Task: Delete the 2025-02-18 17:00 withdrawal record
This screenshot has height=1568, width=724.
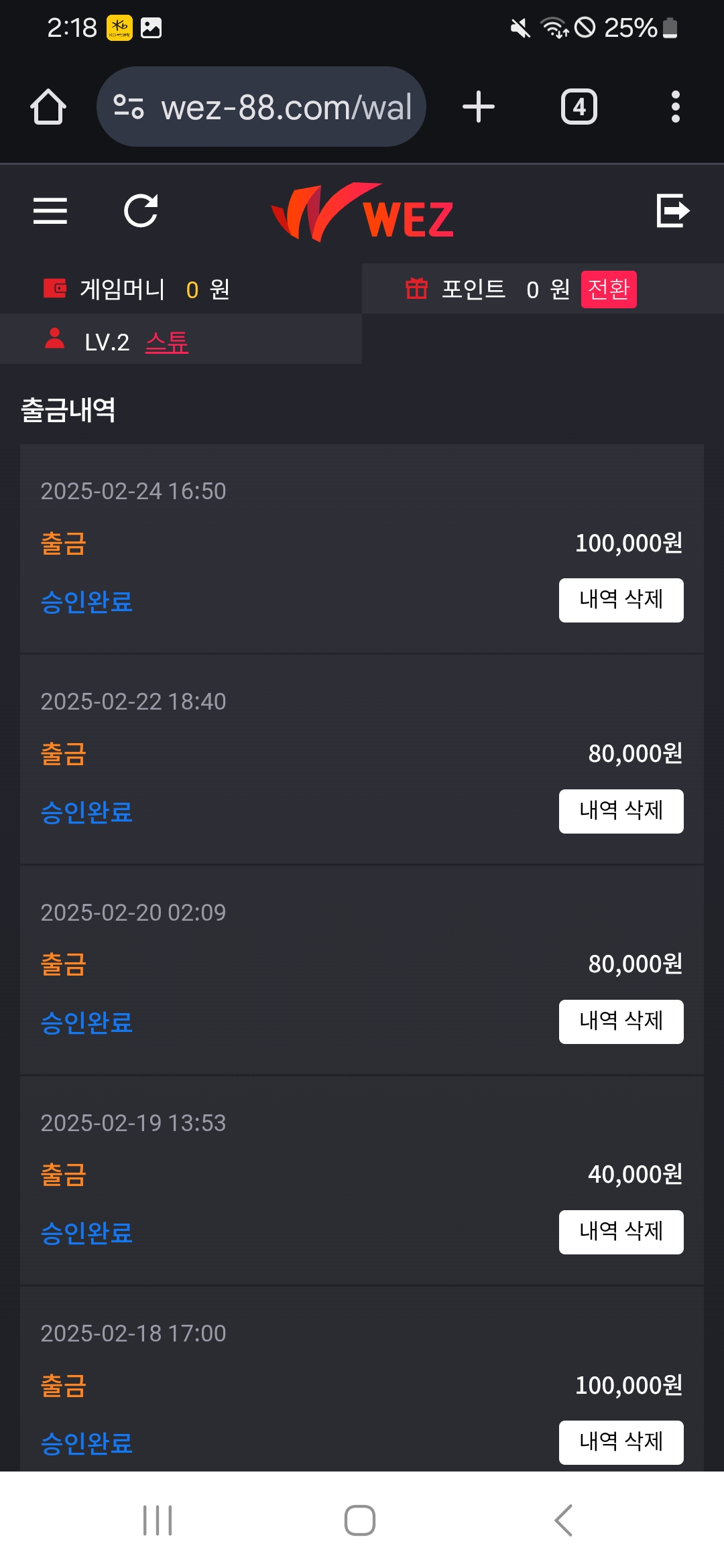Action: point(621,1442)
